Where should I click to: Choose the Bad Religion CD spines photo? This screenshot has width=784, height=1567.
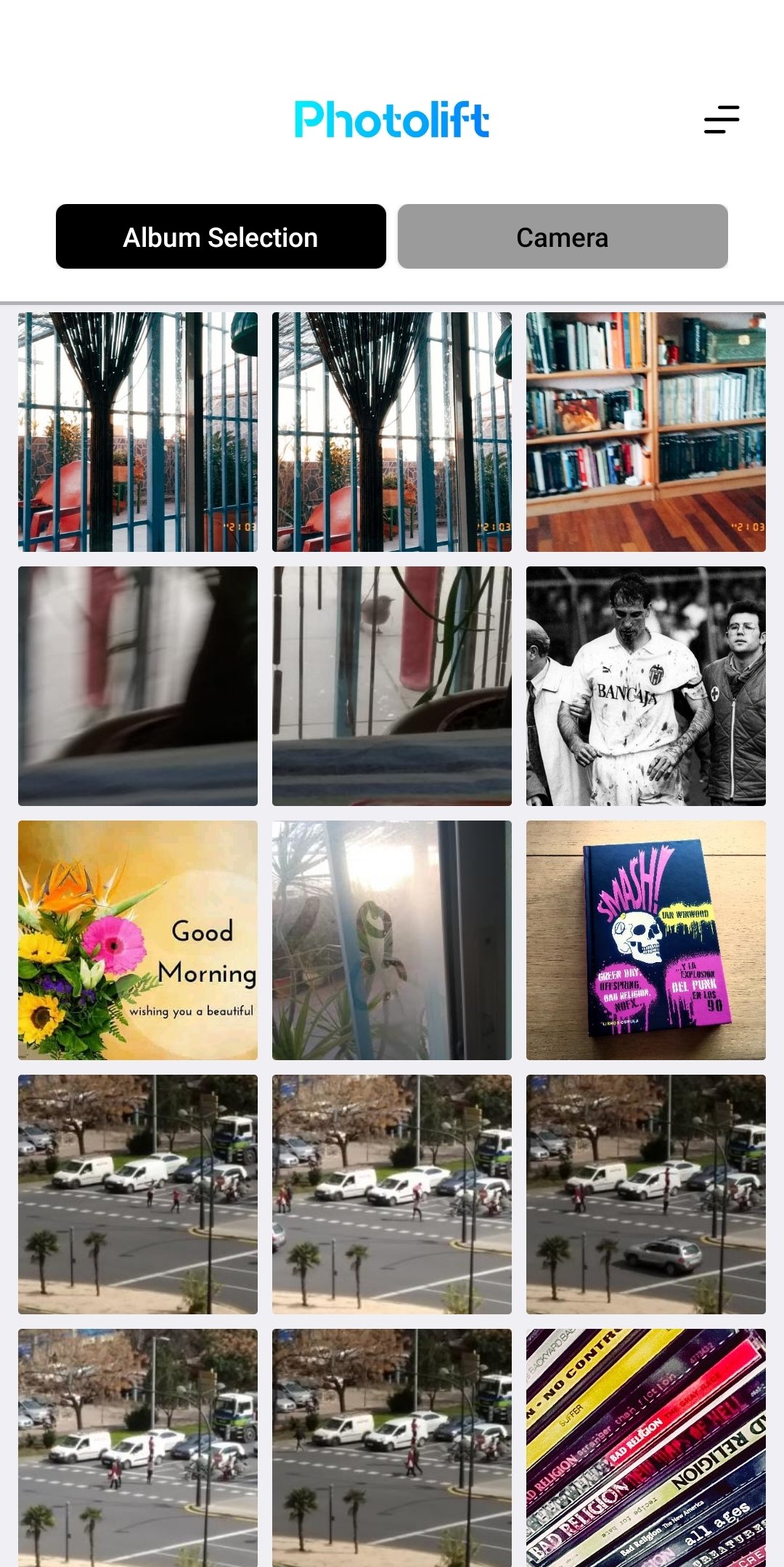click(x=646, y=1448)
